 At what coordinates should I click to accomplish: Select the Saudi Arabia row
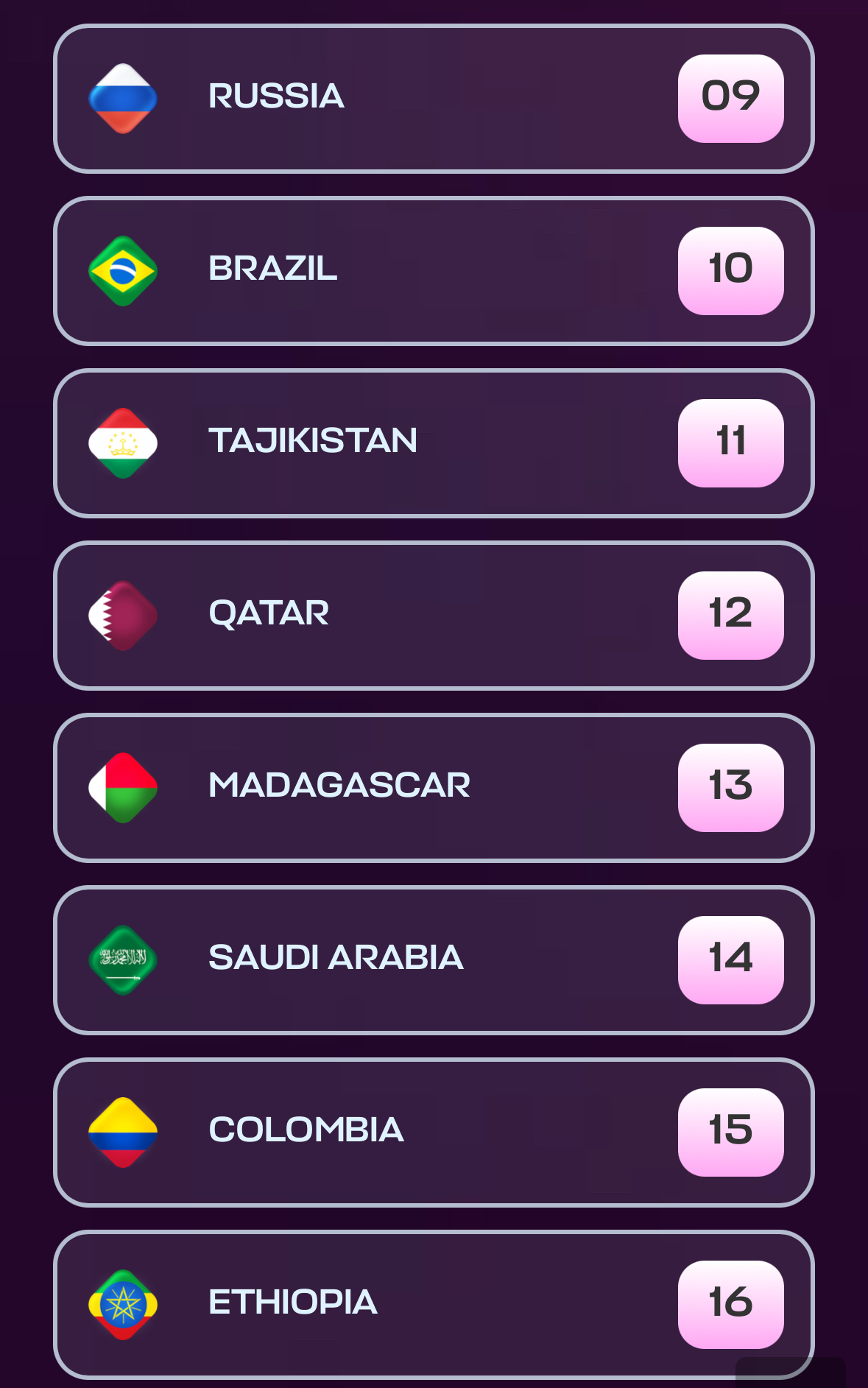(434, 960)
